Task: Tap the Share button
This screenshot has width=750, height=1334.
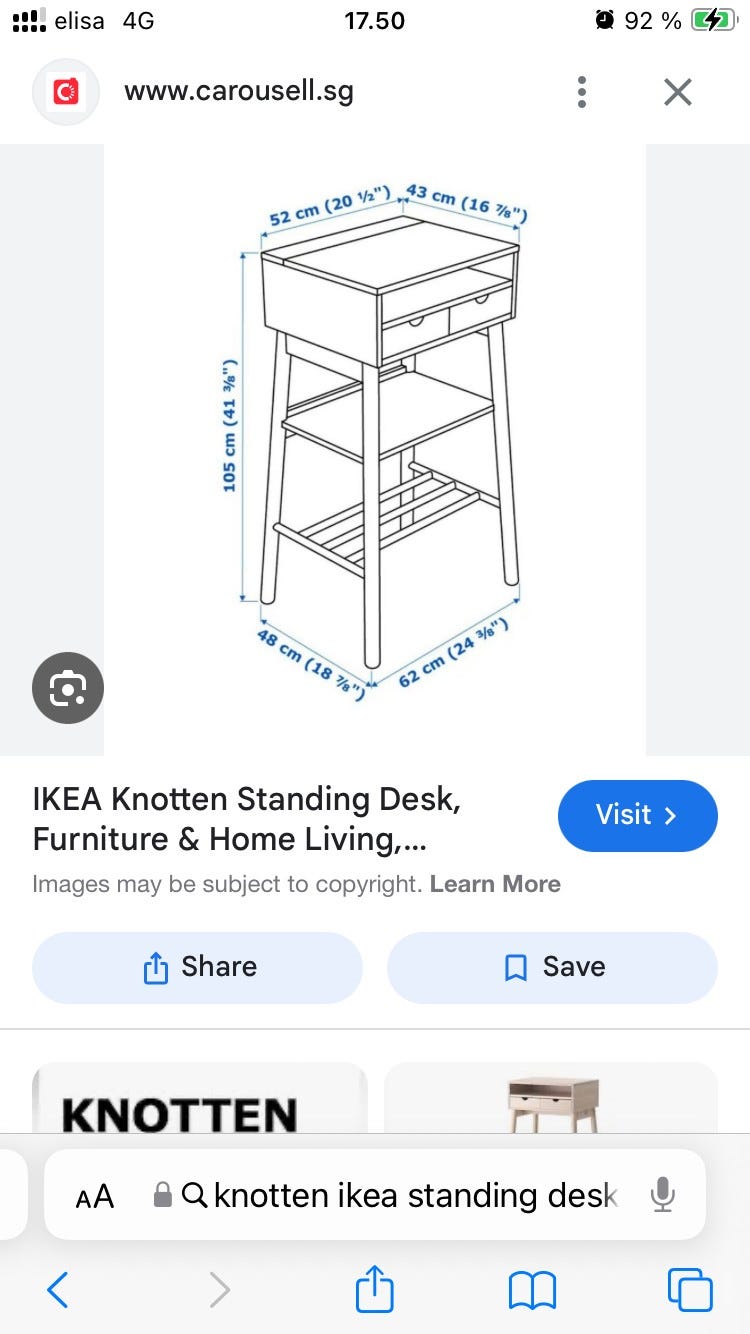Action: tap(197, 967)
